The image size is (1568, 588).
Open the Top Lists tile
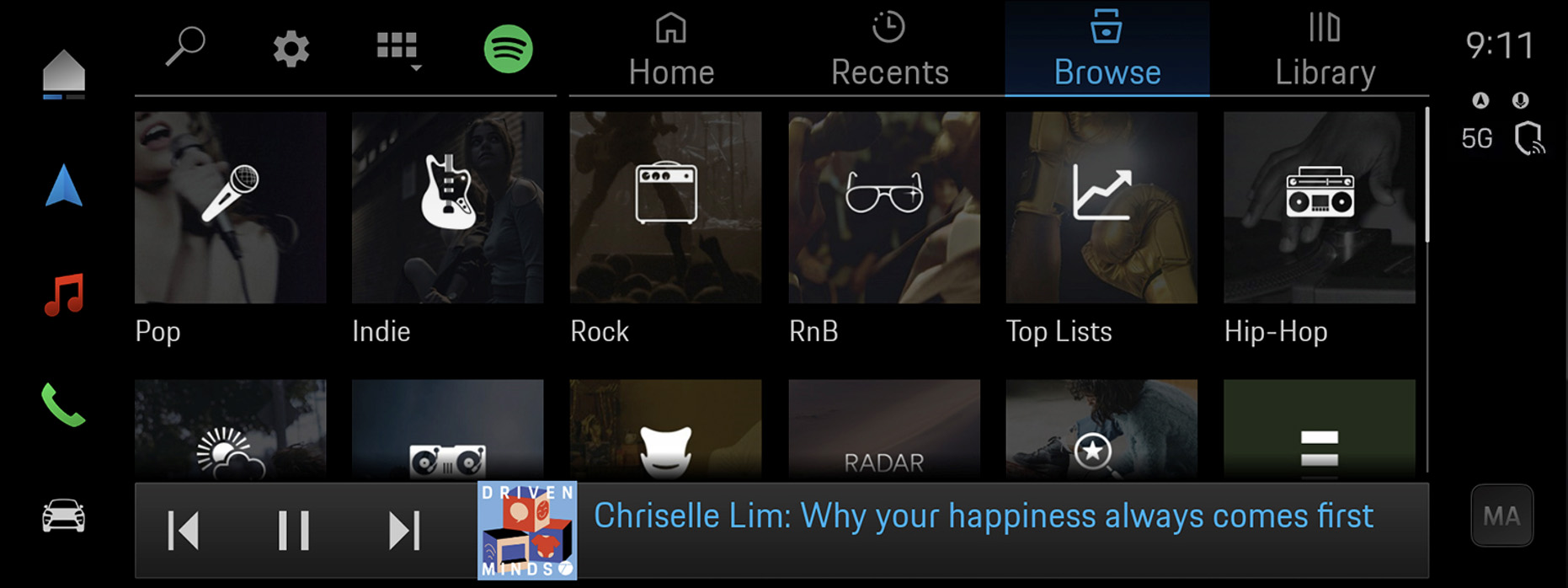pos(1101,207)
